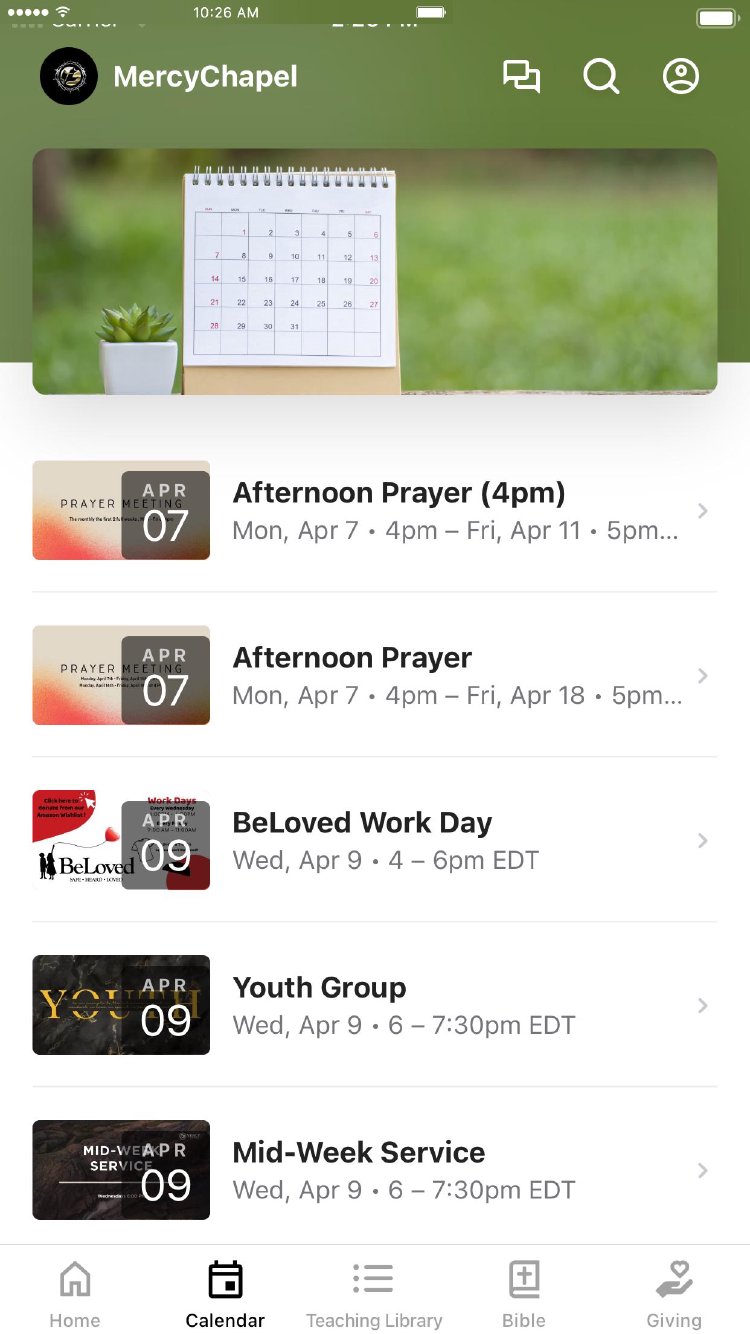Image resolution: width=750 pixels, height=1334 pixels.
Task: Open the messages chat icon
Action: coord(521,77)
